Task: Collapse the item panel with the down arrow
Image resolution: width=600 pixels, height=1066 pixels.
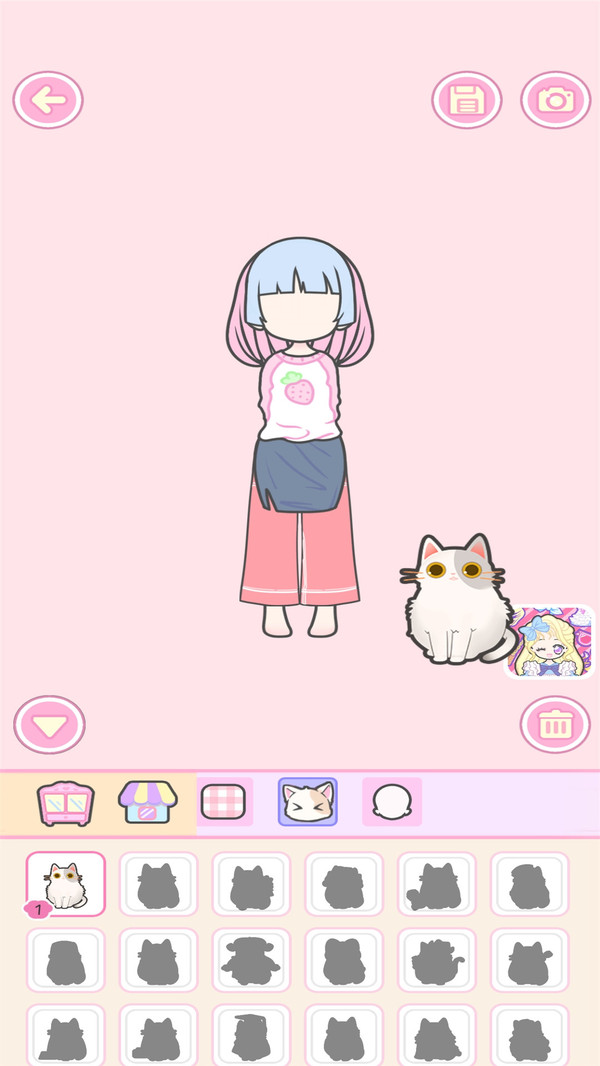Action: (49, 725)
